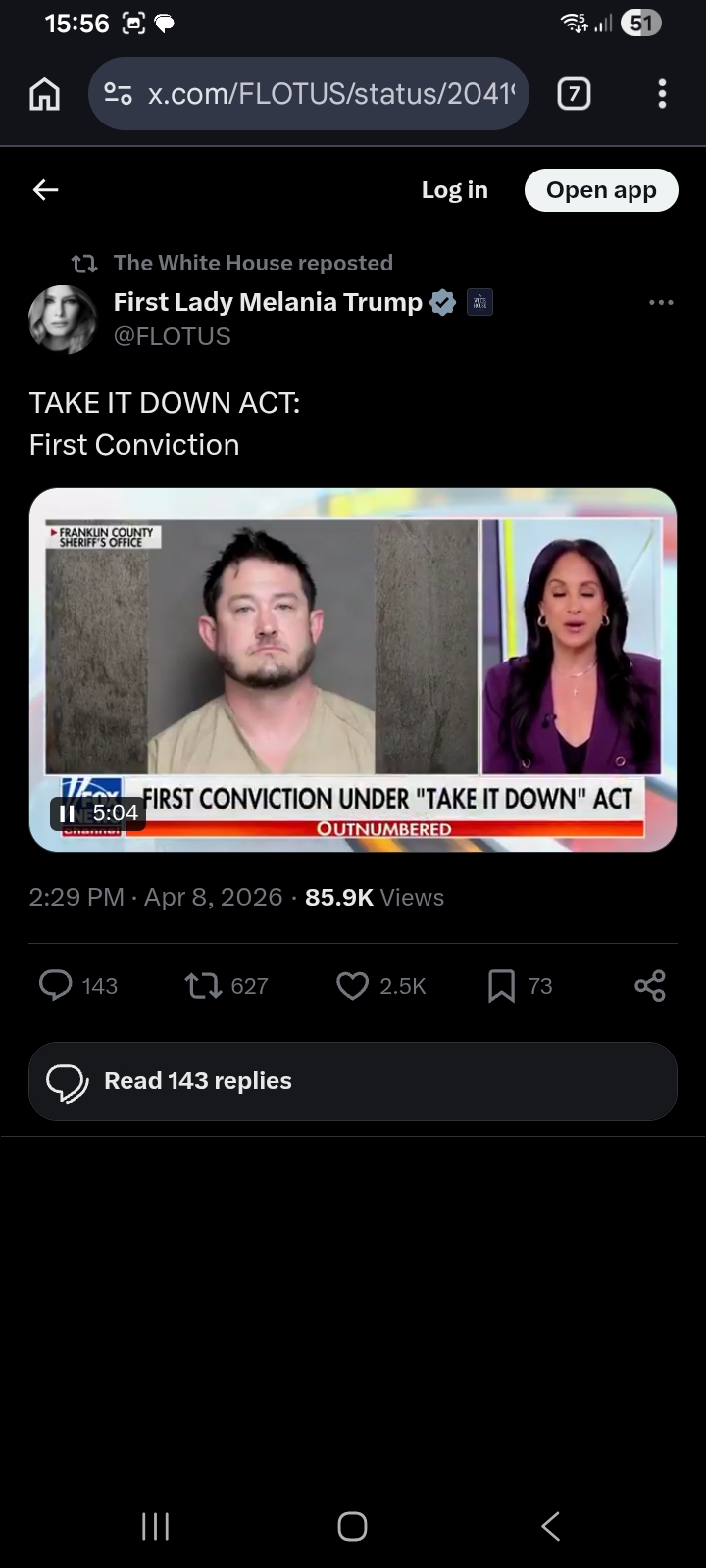
Task: Repost the post with 627 reposts
Action: (x=204, y=985)
